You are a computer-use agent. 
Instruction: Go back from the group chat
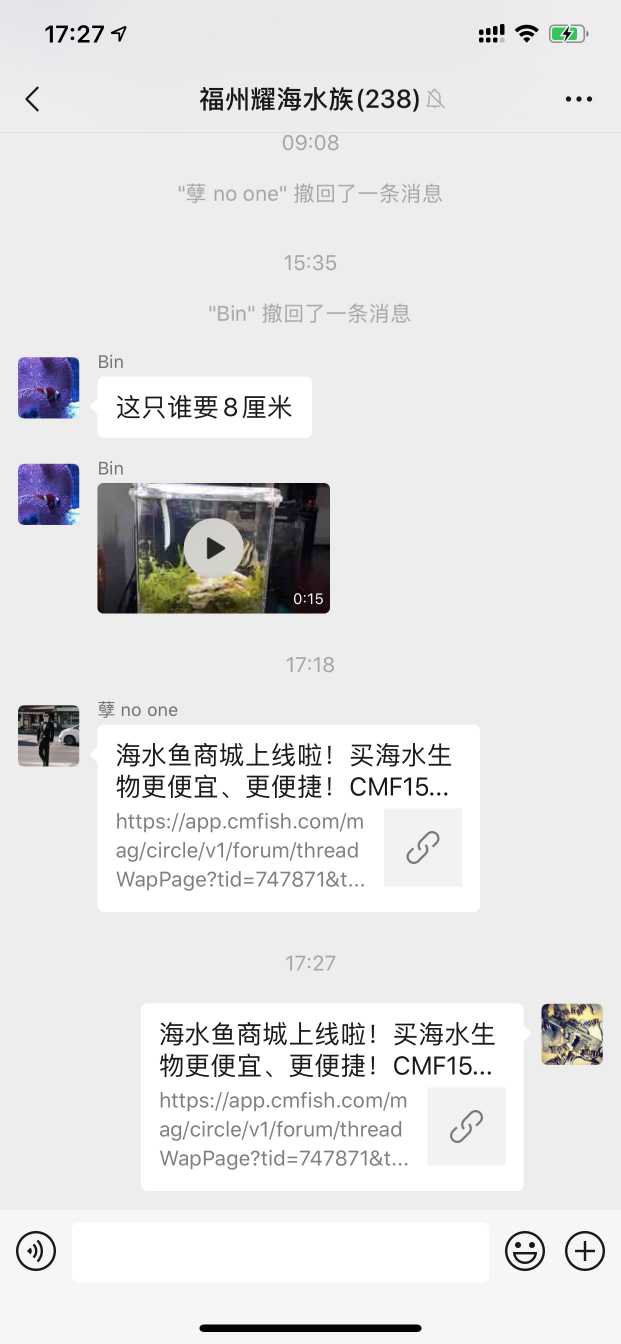33,98
